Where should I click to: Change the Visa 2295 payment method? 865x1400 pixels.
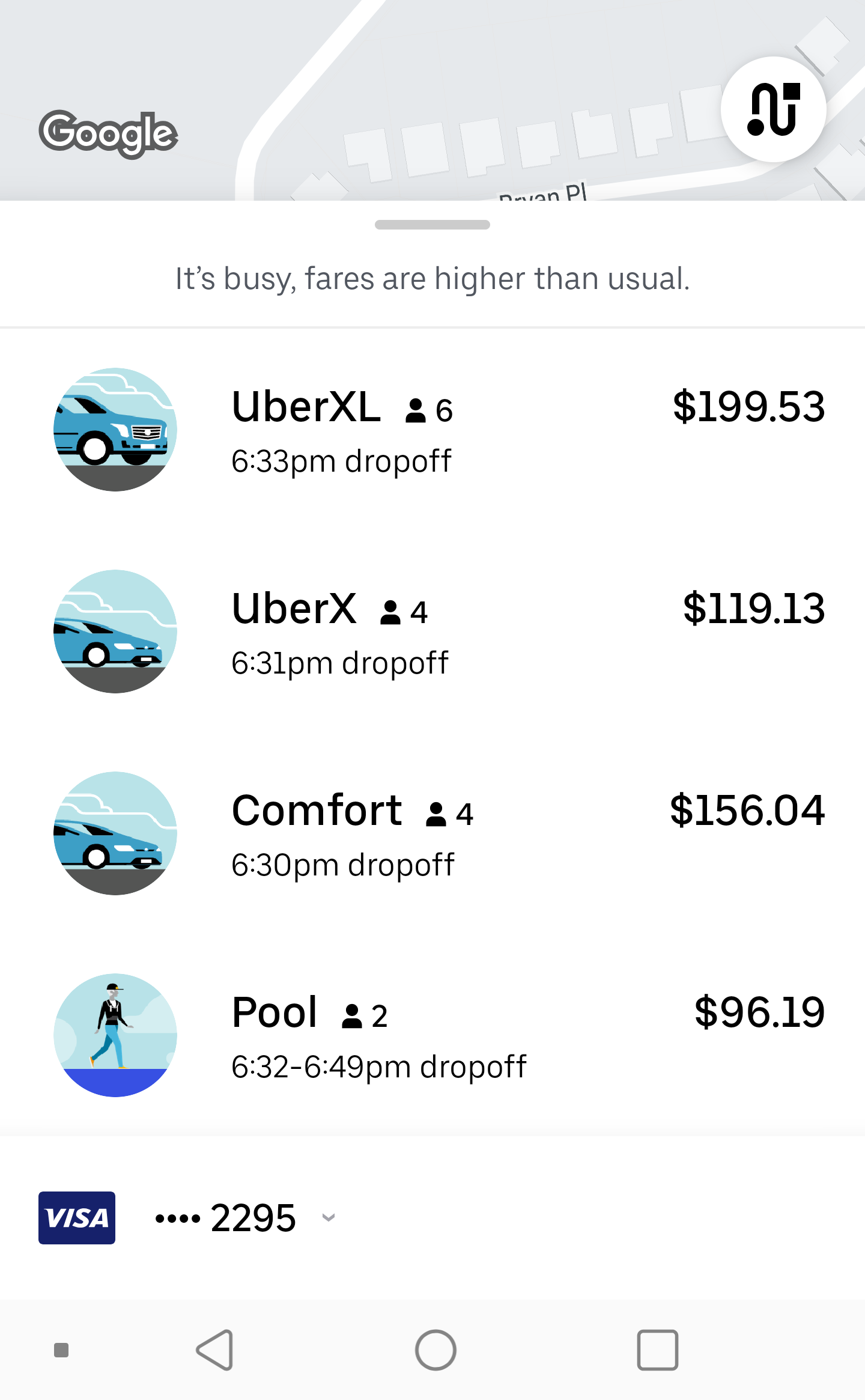[x=240, y=1218]
